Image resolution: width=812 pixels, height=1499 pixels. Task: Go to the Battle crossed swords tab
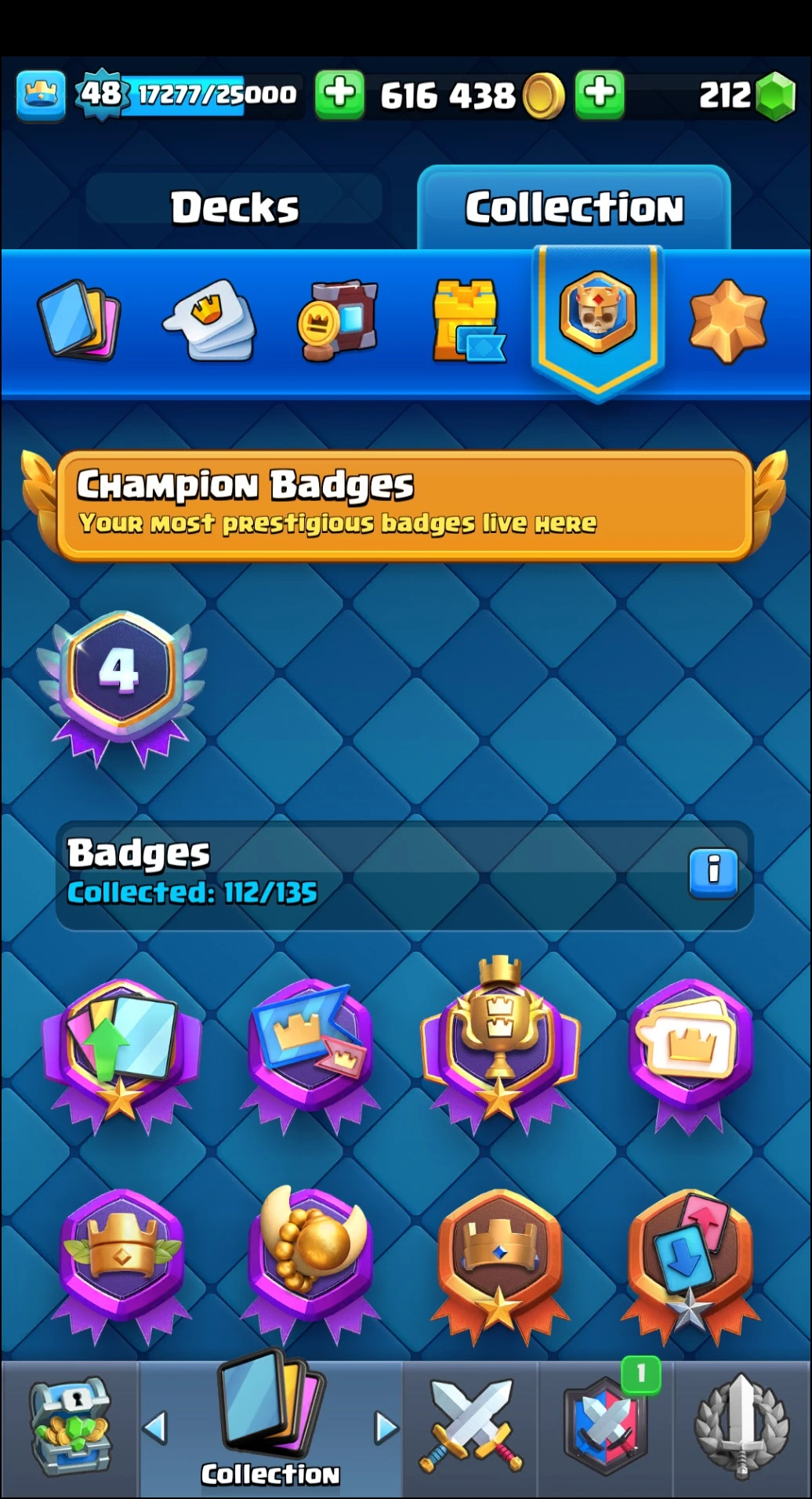point(471,1428)
